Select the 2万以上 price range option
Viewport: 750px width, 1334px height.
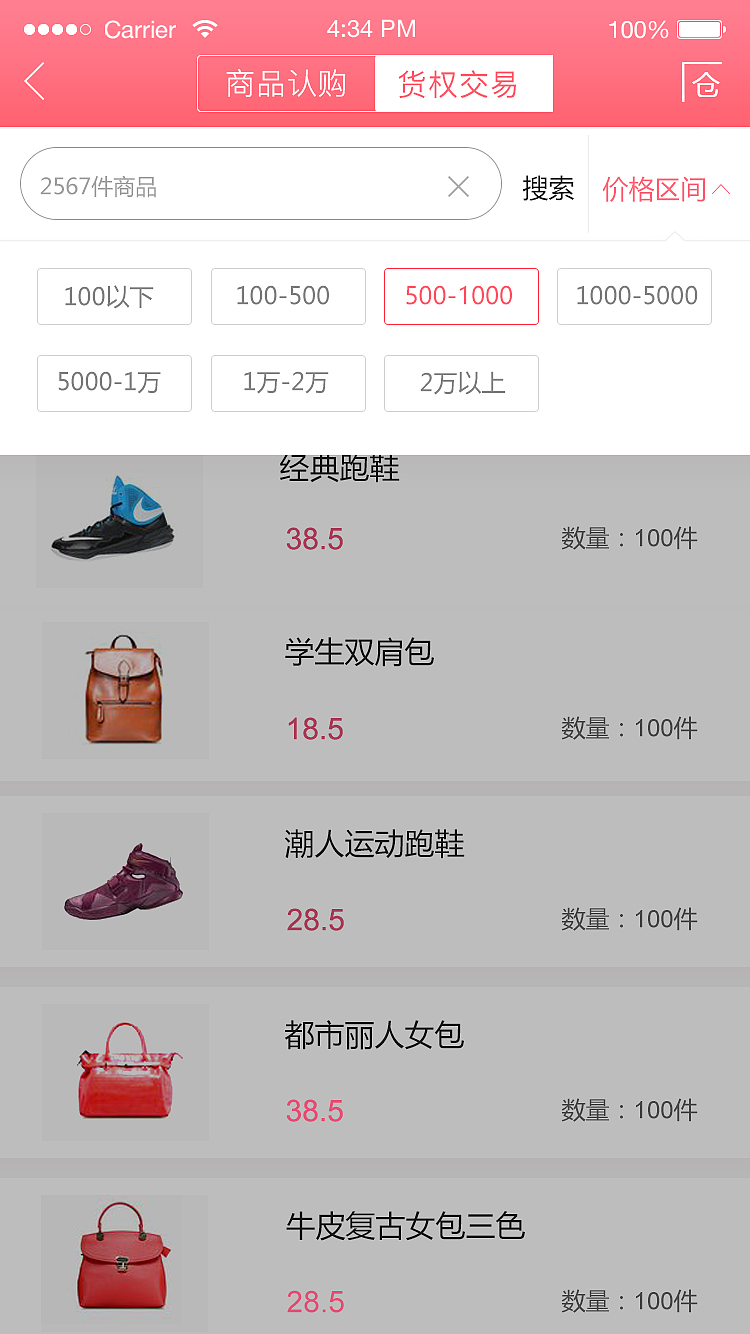(x=461, y=383)
